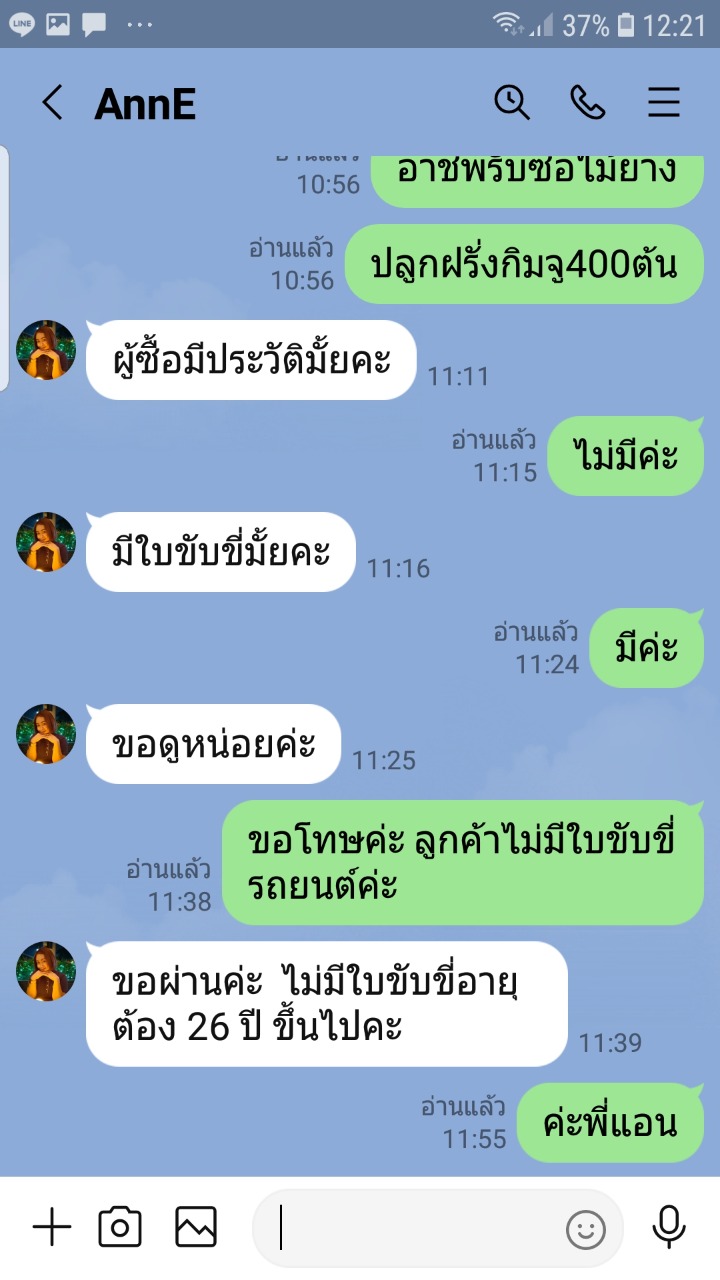Screen dimensions: 720x1280
Task: Open the photo gallery picker
Action: [x=196, y=1227]
